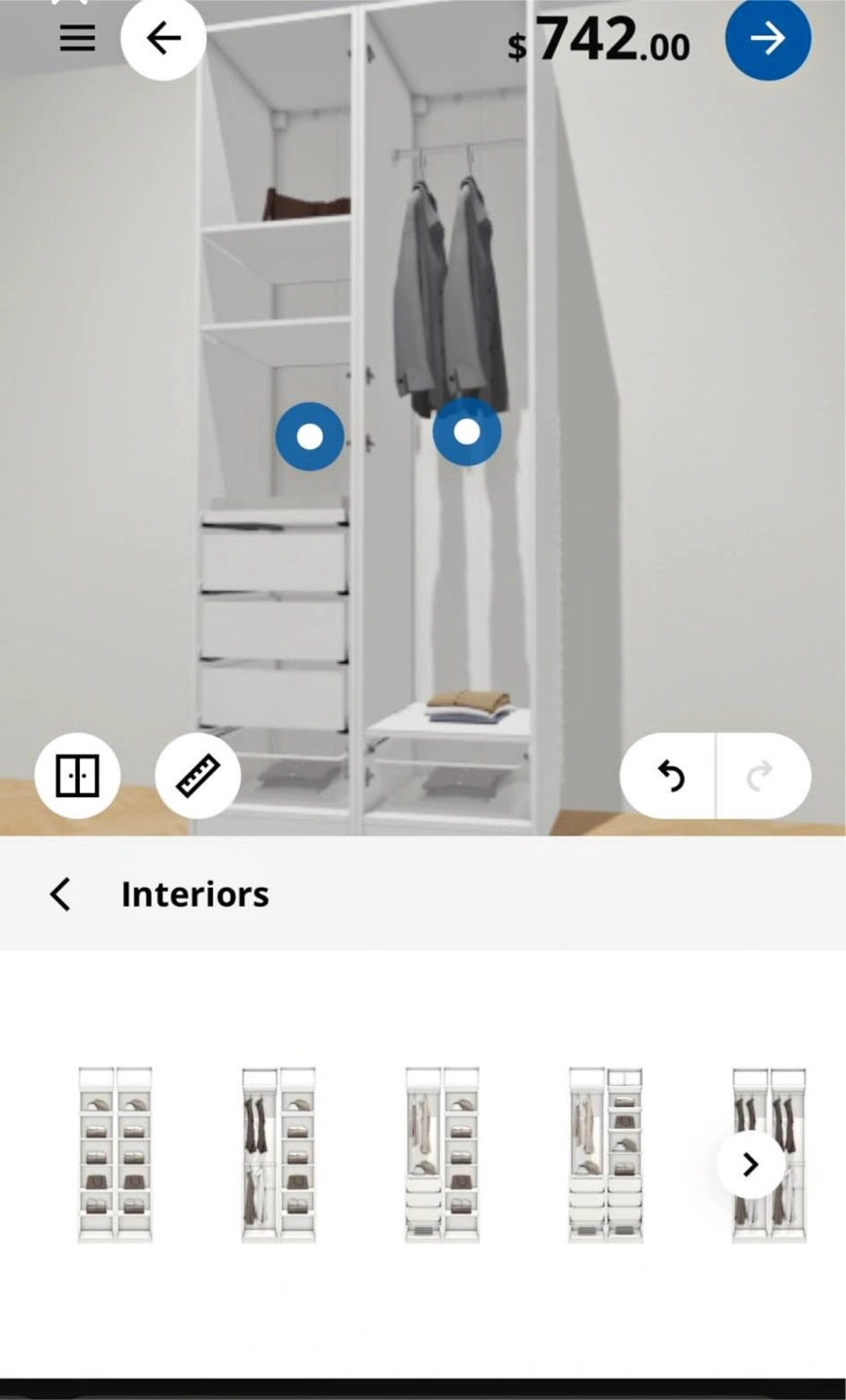Viewport: 846px width, 1400px height.
Task: Choose the third interior with drawers below
Action: [x=441, y=1154]
